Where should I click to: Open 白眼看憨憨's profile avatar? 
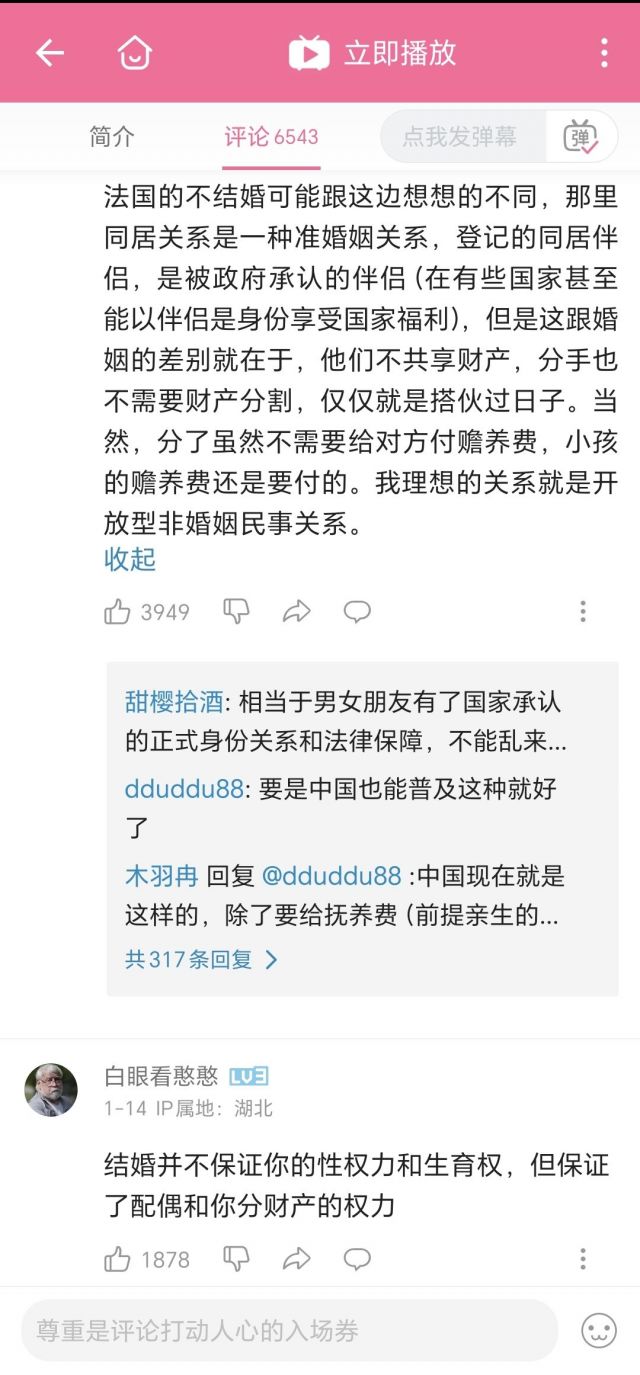point(51,1090)
